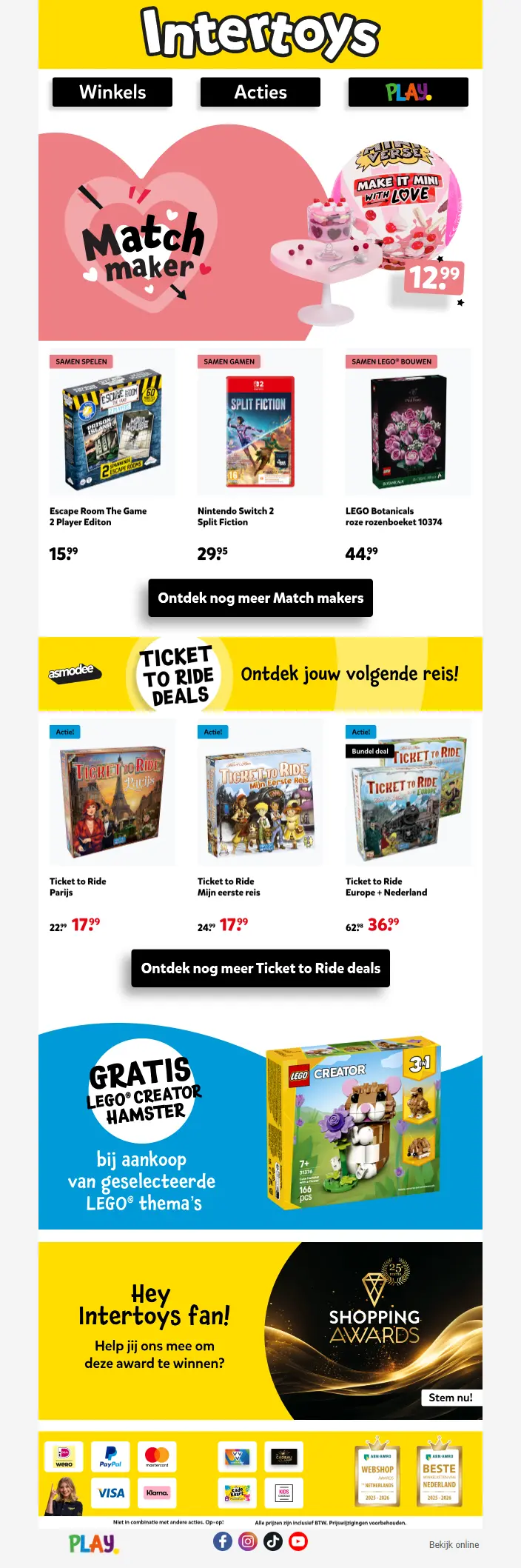Tap the Stem nu! button
The height and width of the screenshot is (1568, 521).
450,1398
